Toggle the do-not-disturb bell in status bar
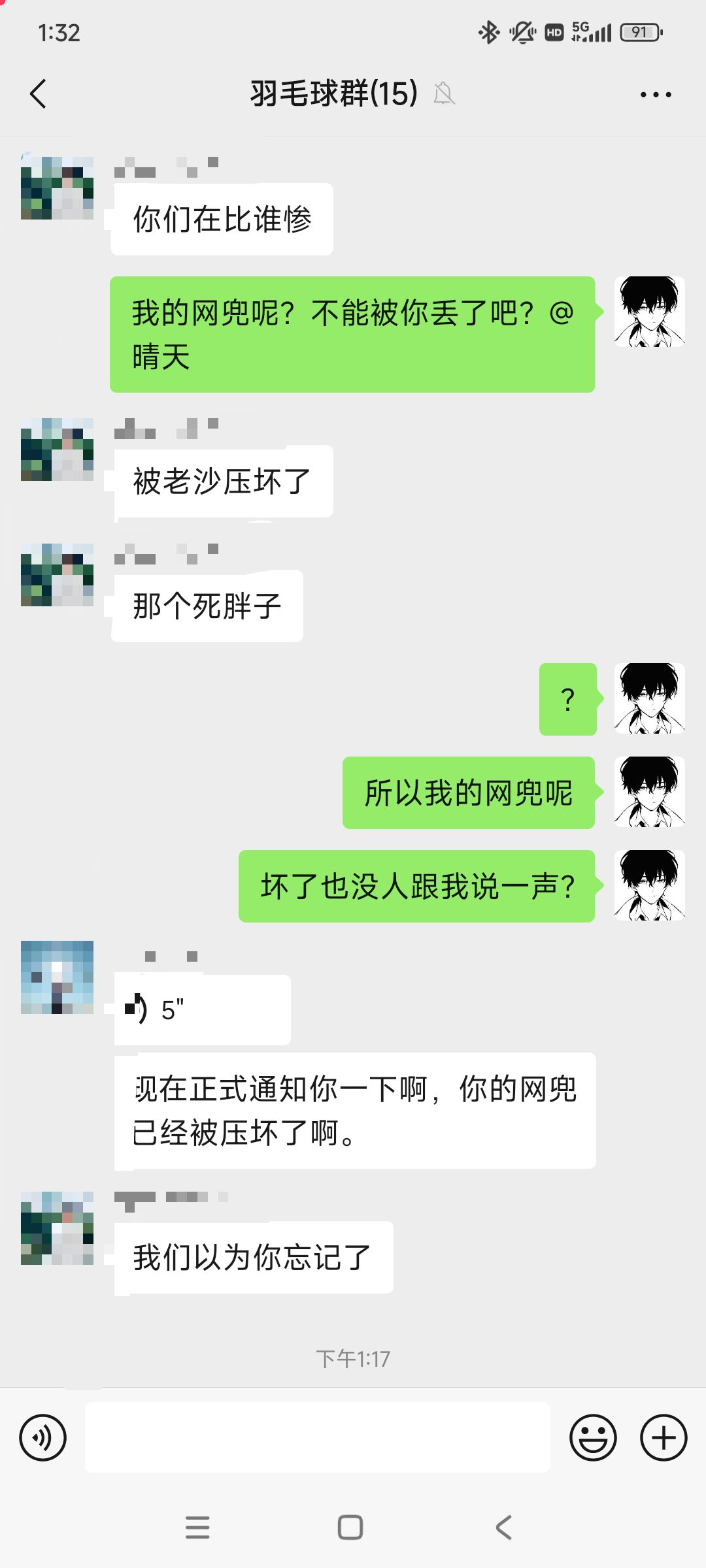This screenshot has height=1568, width=706. [520, 31]
